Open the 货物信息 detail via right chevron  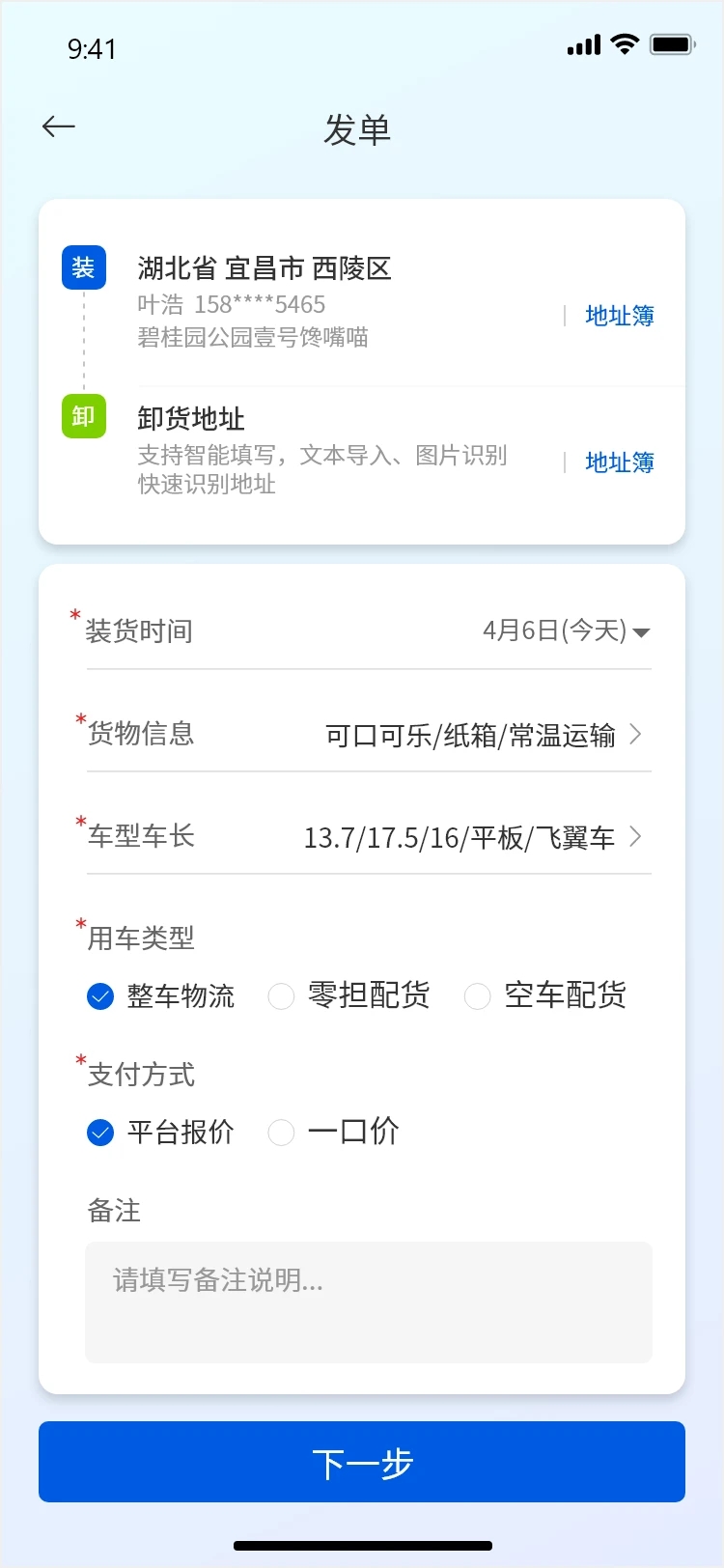coord(635,734)
